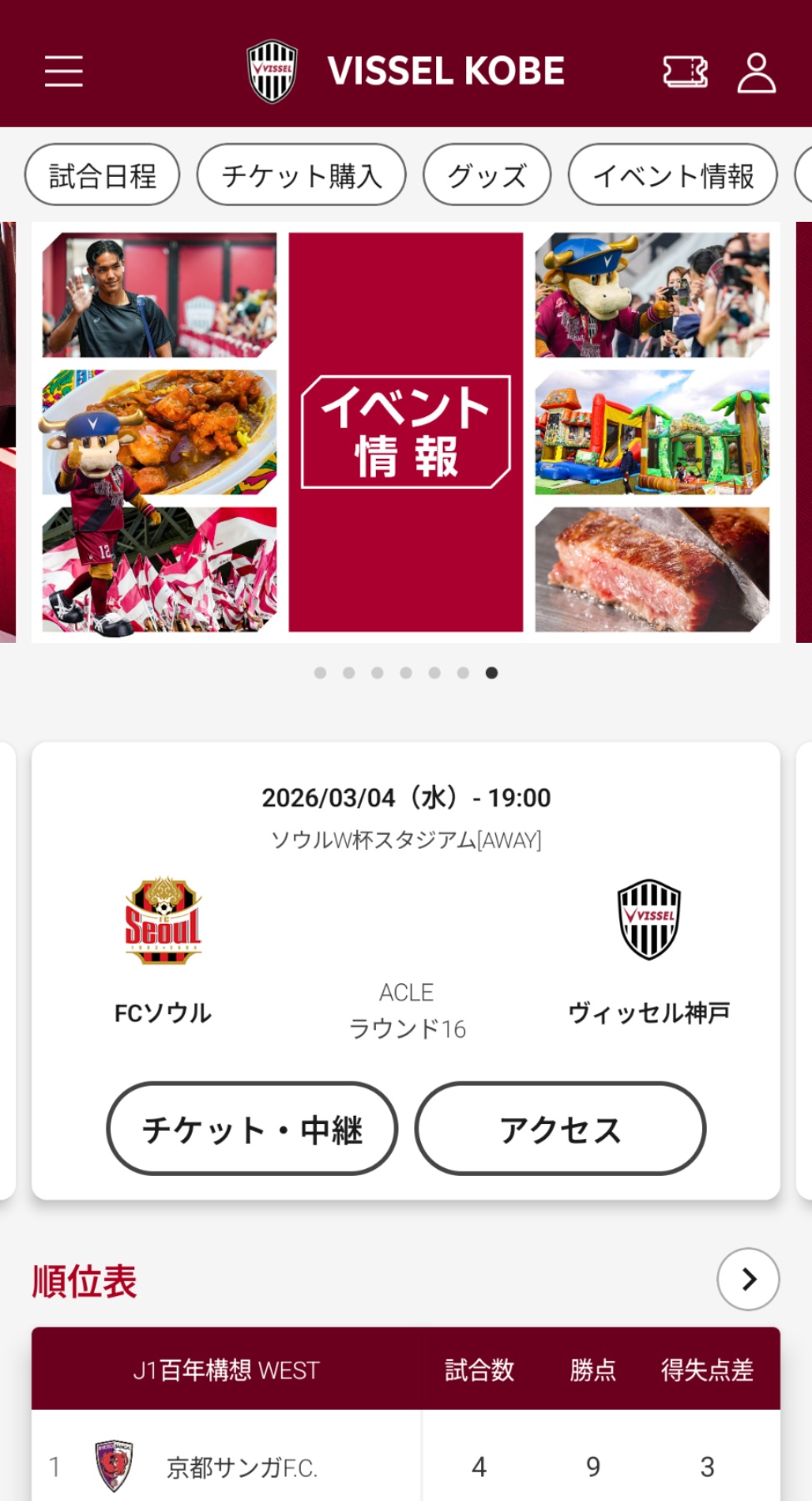Go to the Vissel Kobe home logo

pos(405,72)
